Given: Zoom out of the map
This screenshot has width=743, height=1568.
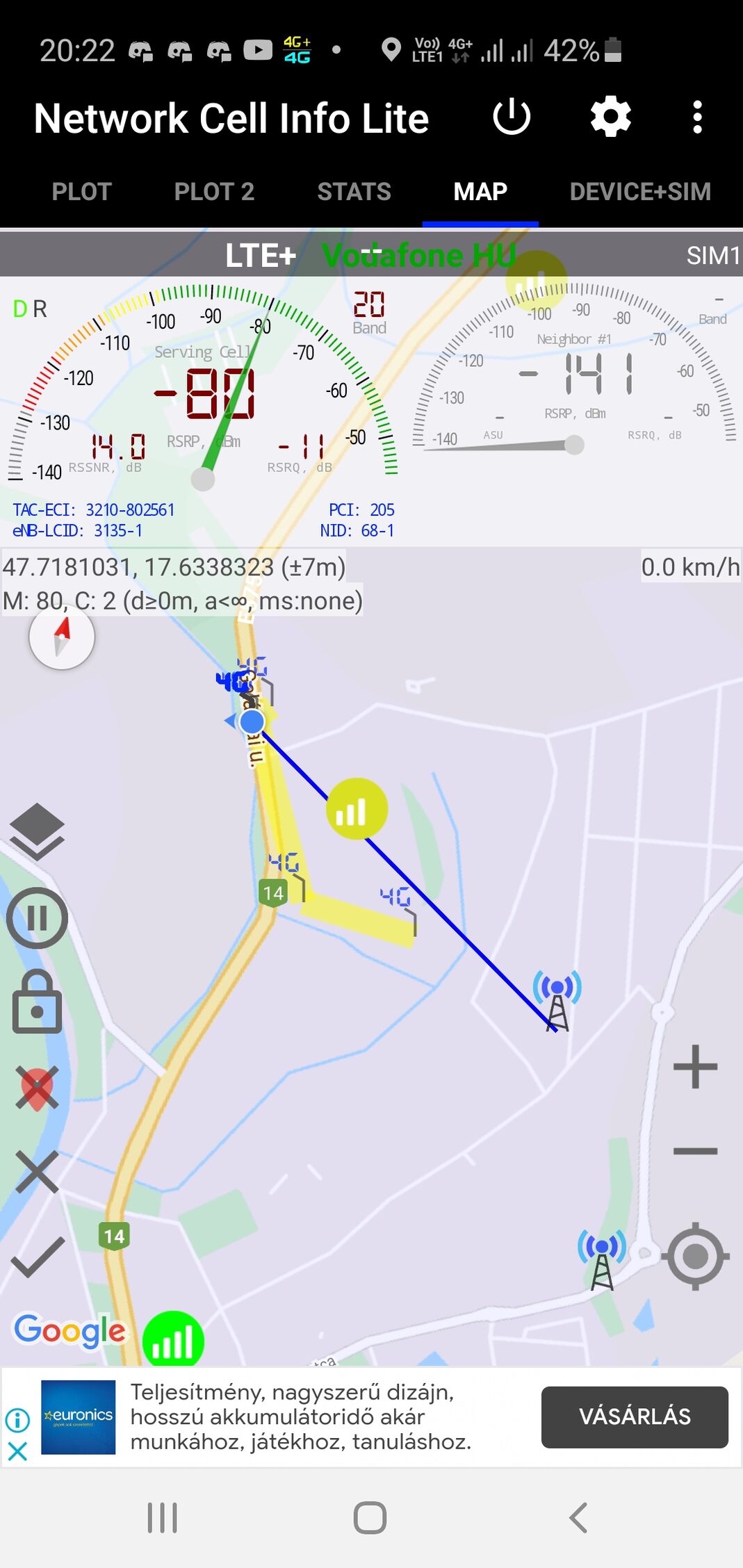Looking at the screenshot, I should tap(694, 1151).
